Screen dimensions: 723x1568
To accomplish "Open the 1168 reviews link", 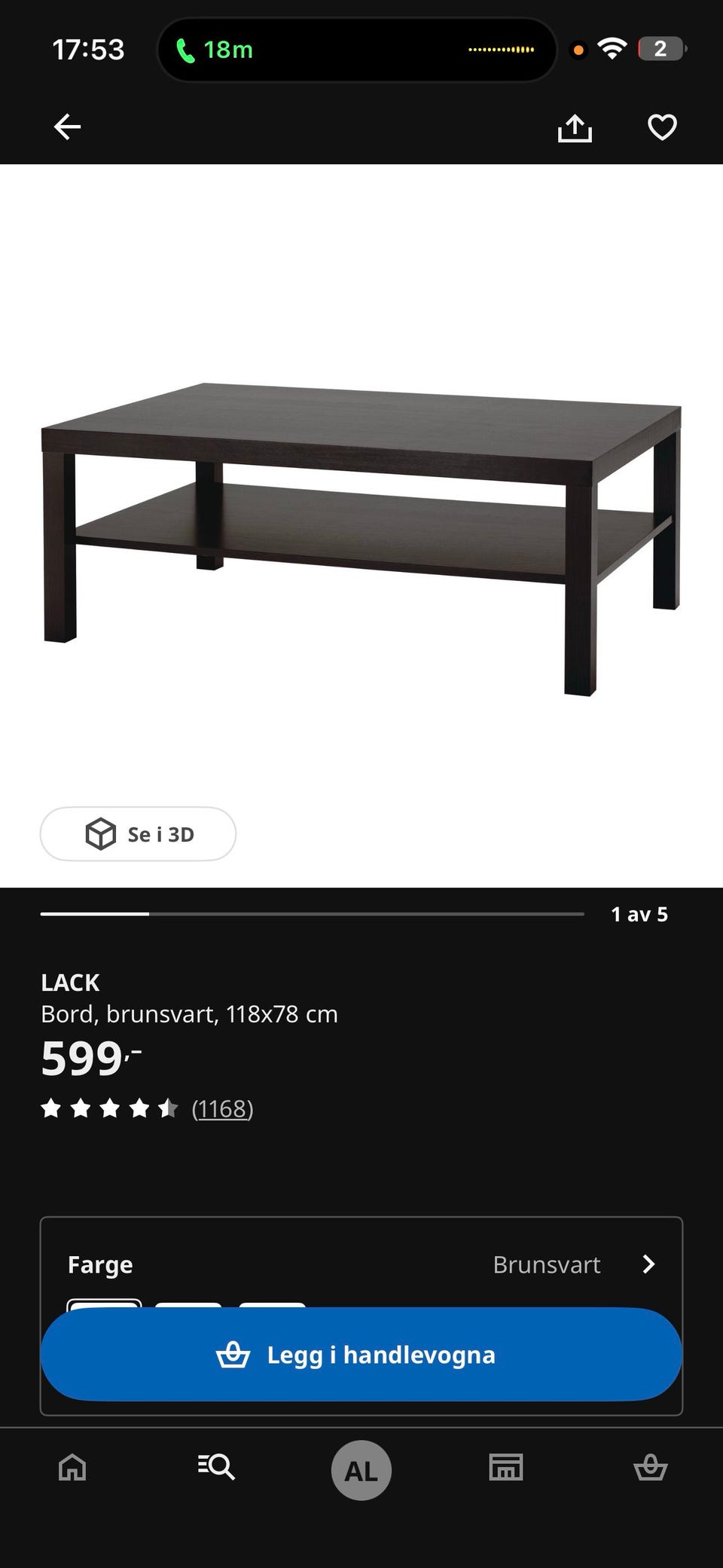I will tap(222, 1108).
